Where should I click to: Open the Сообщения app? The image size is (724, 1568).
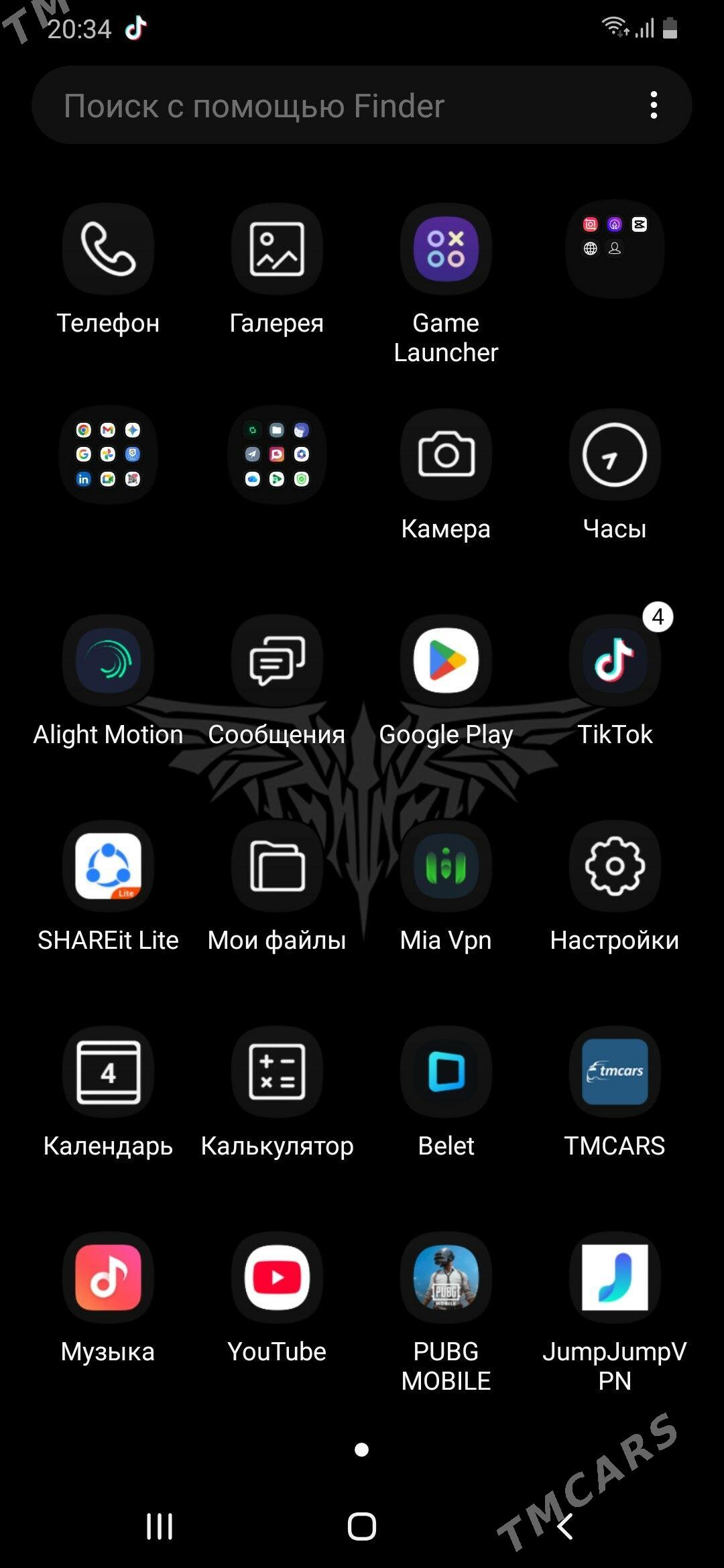click(x=277, y=661)
